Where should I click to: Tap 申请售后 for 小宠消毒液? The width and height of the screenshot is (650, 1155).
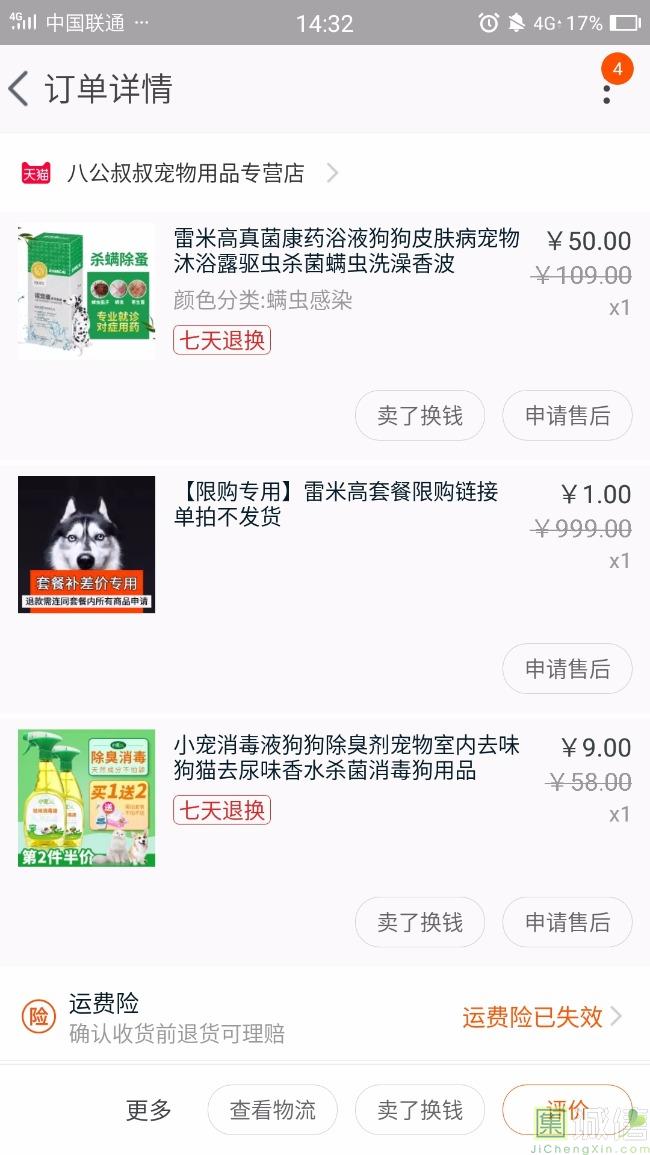pyautogui.click(x=567, y=922)
